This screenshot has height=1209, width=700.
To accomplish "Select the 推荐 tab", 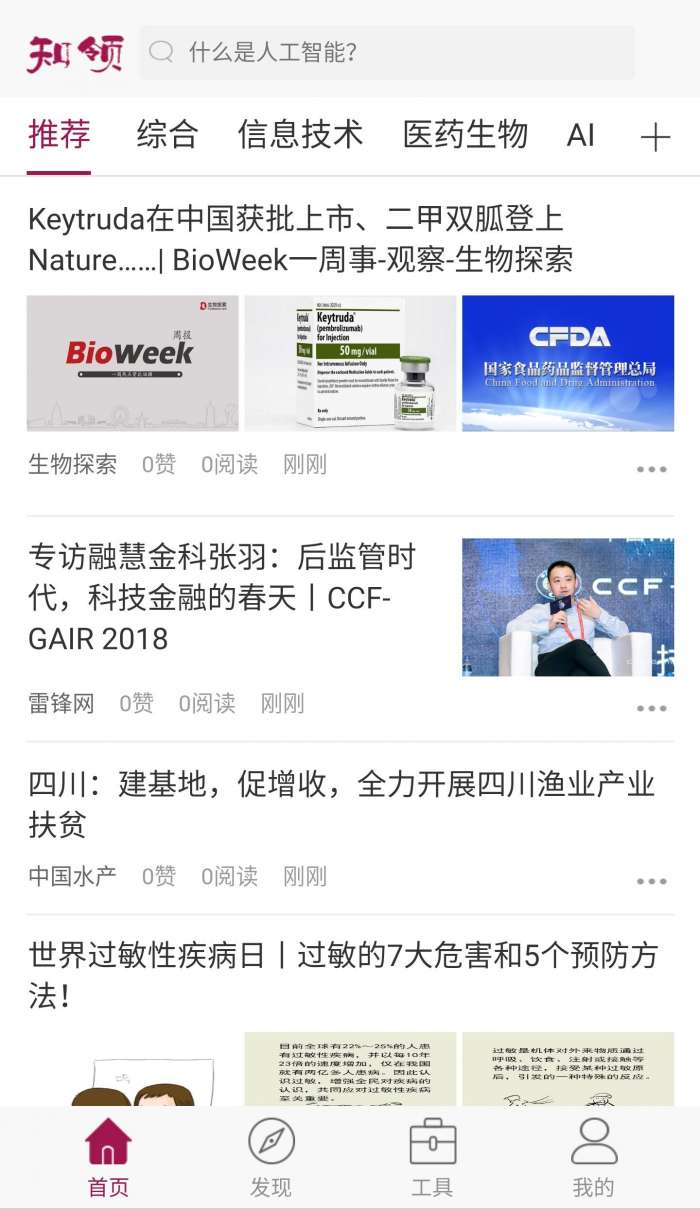I will [x=60, y=135].
